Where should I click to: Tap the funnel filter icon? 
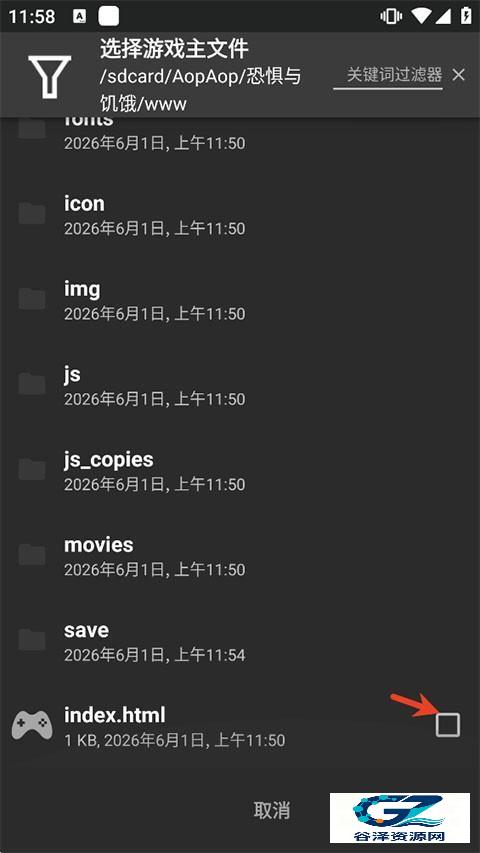click(x=50, y=76)
